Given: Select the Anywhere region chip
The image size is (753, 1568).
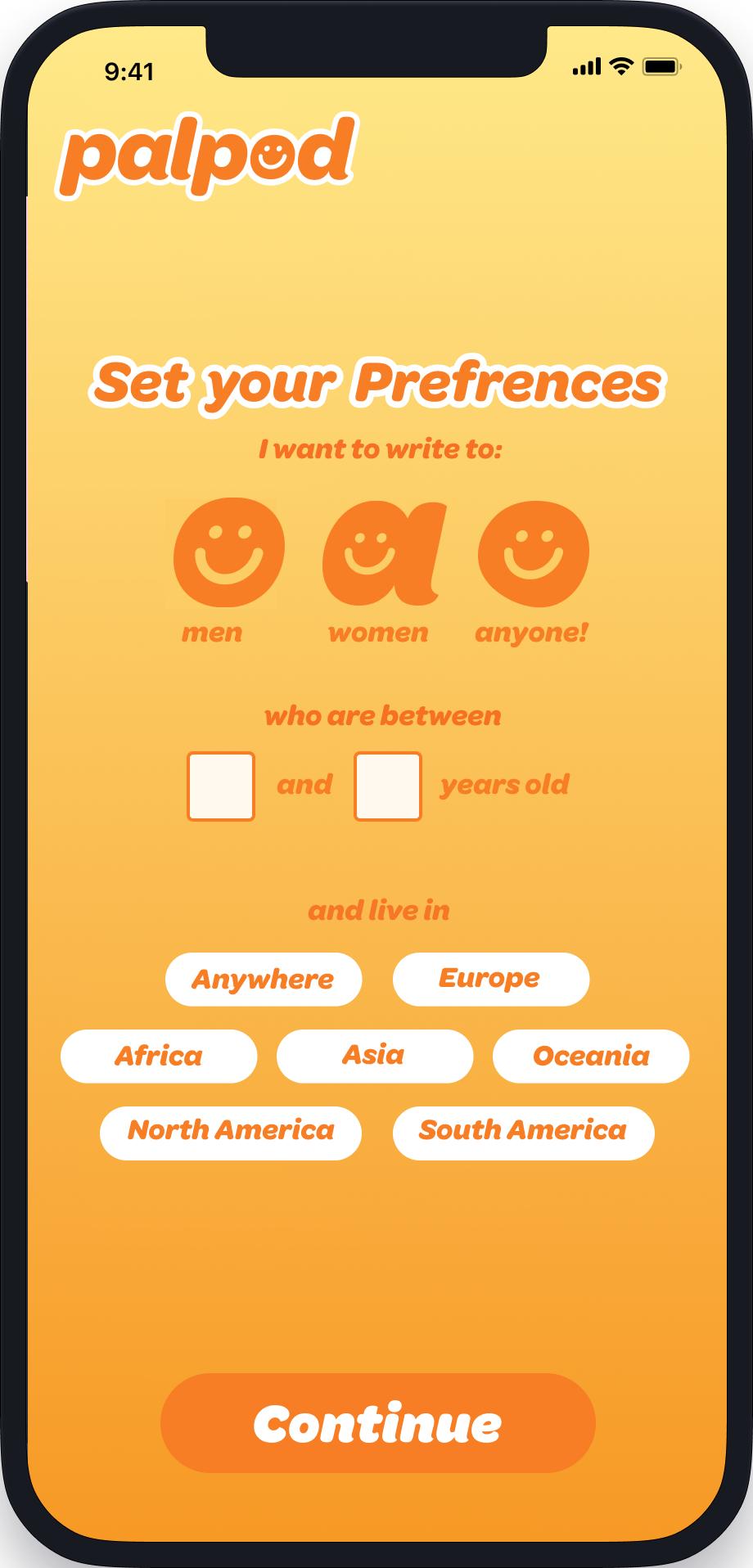Looking at the screenshot, I should [x=264, y=979].
